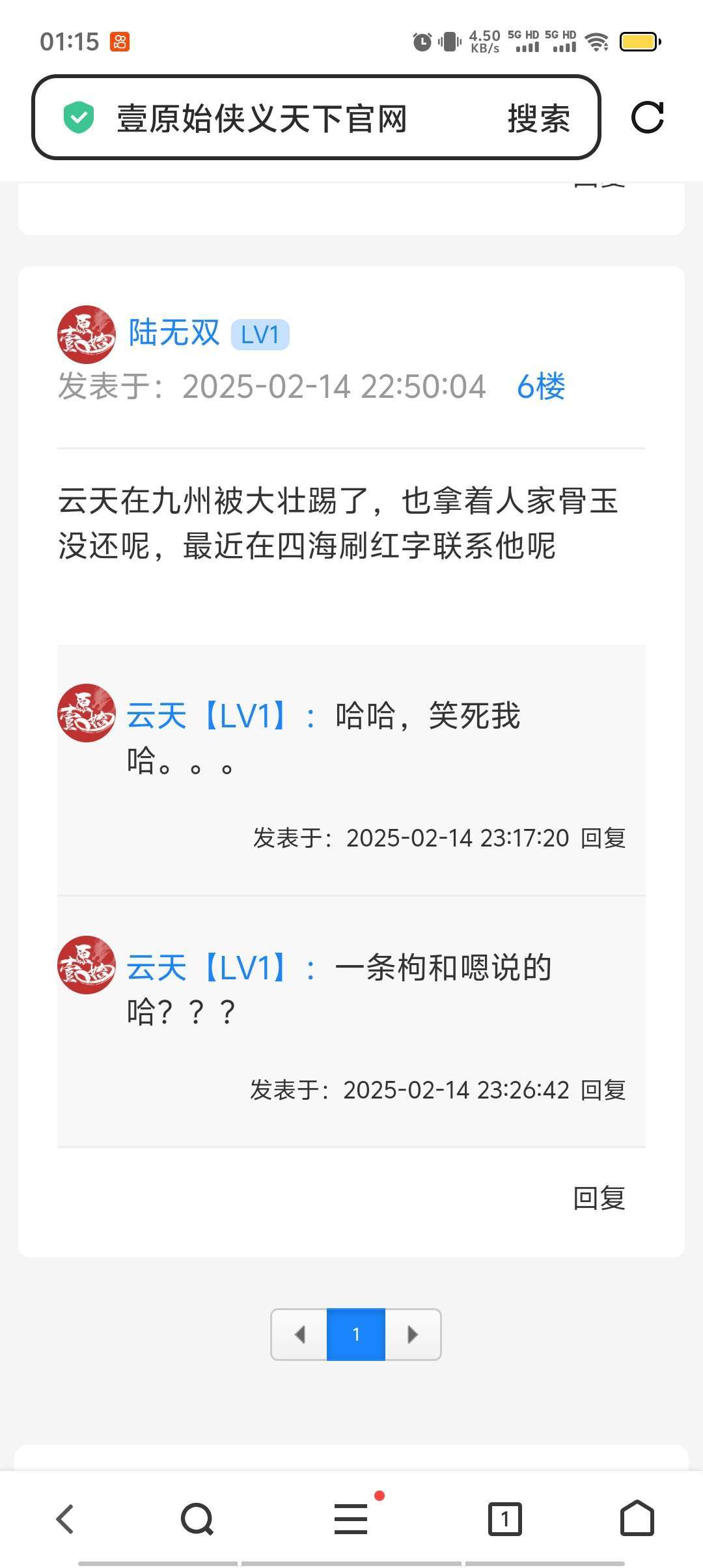Open the browser search icon in the bottom bar
The height and width of the screenshot is (1568, 703).
click(197, 1519)
